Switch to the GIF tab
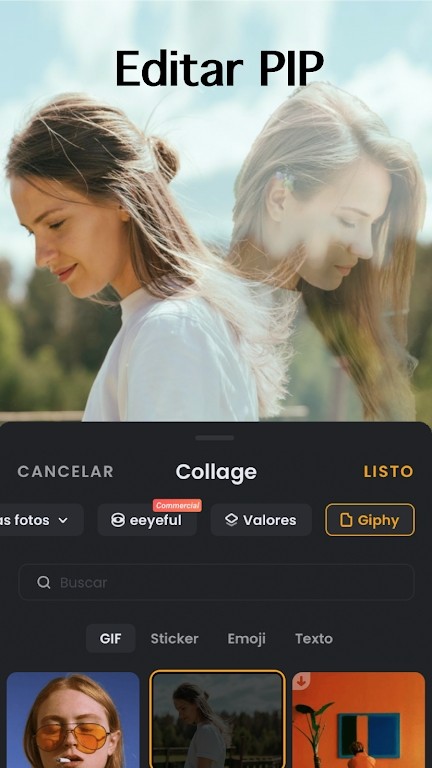Screen dimensions: 432x768 111,638
